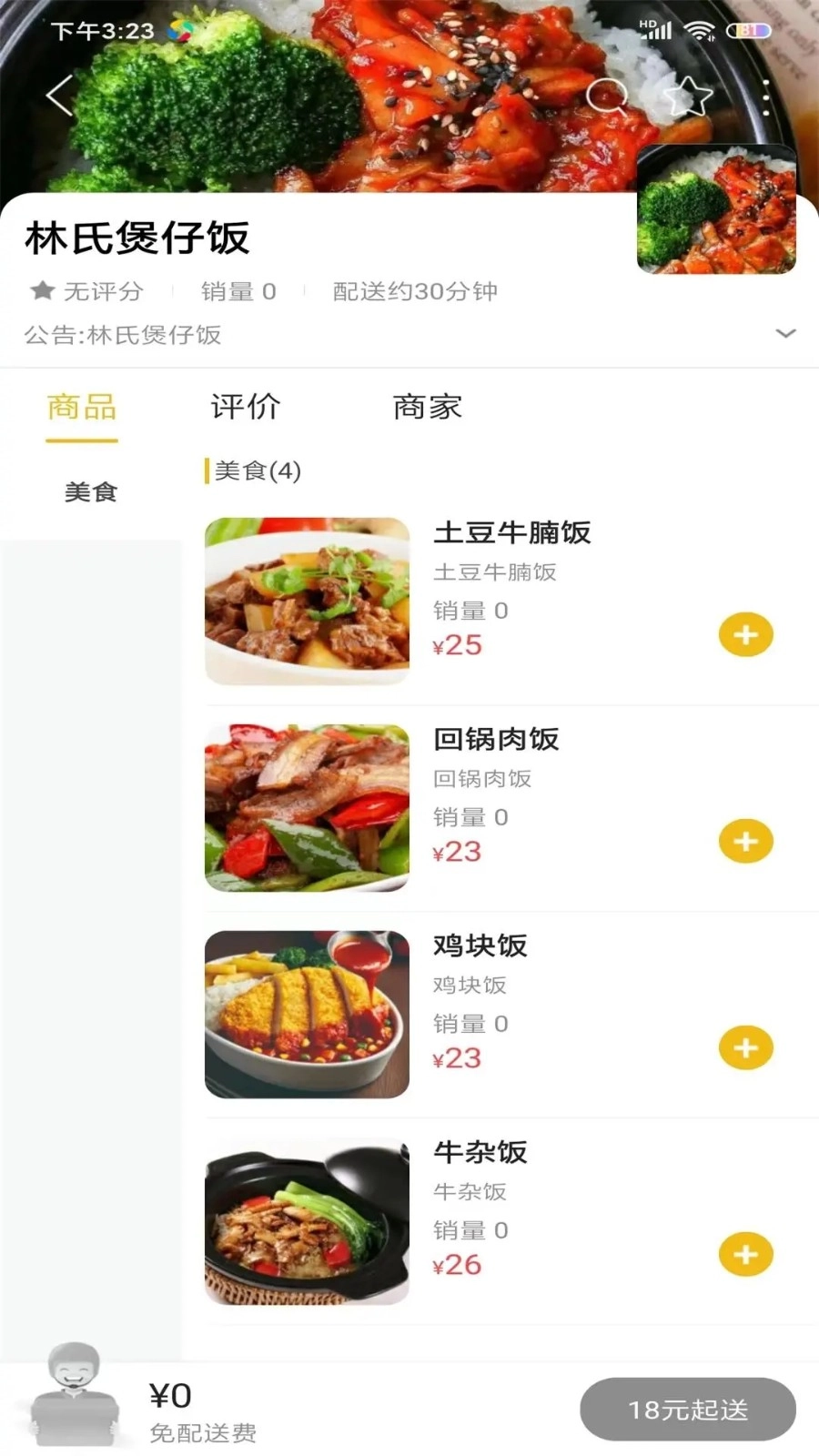Switch to the 评价 tab
Image resolution: width=819 pixels, height=1456 pixels.
[244, 407]
